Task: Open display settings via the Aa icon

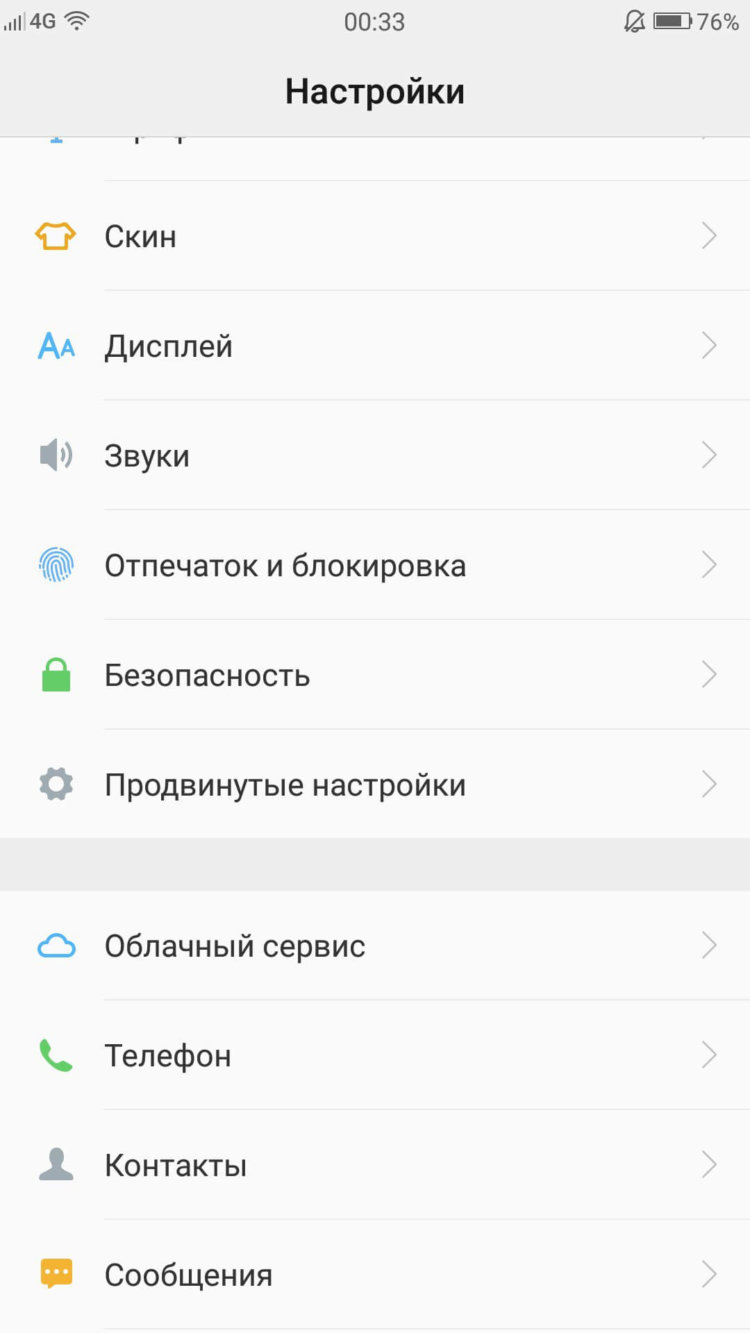Action: click(55, 345)
